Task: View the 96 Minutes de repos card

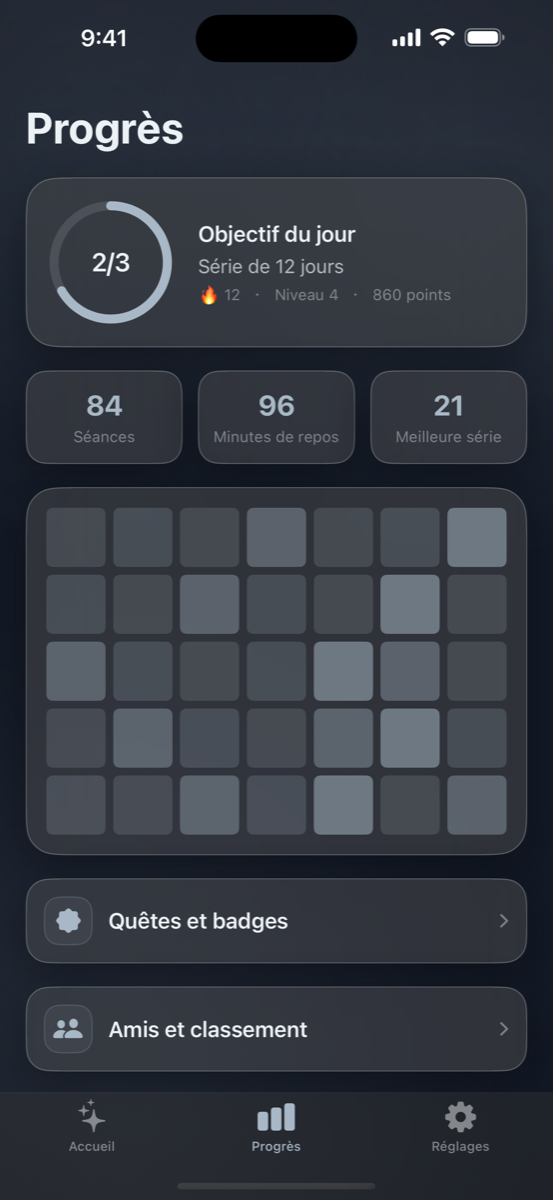Action: [x=276, y=417]
